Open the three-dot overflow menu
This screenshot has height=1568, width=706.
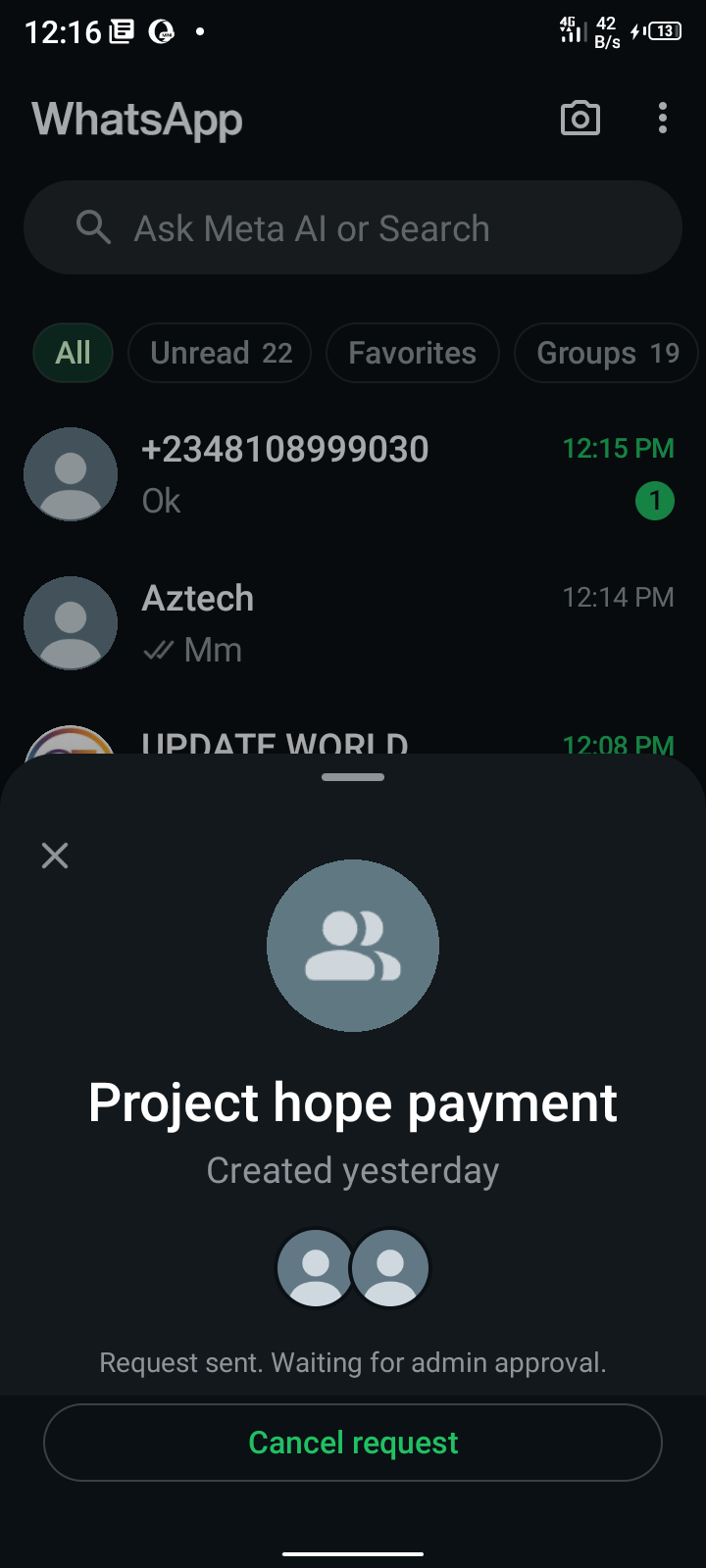663,119
